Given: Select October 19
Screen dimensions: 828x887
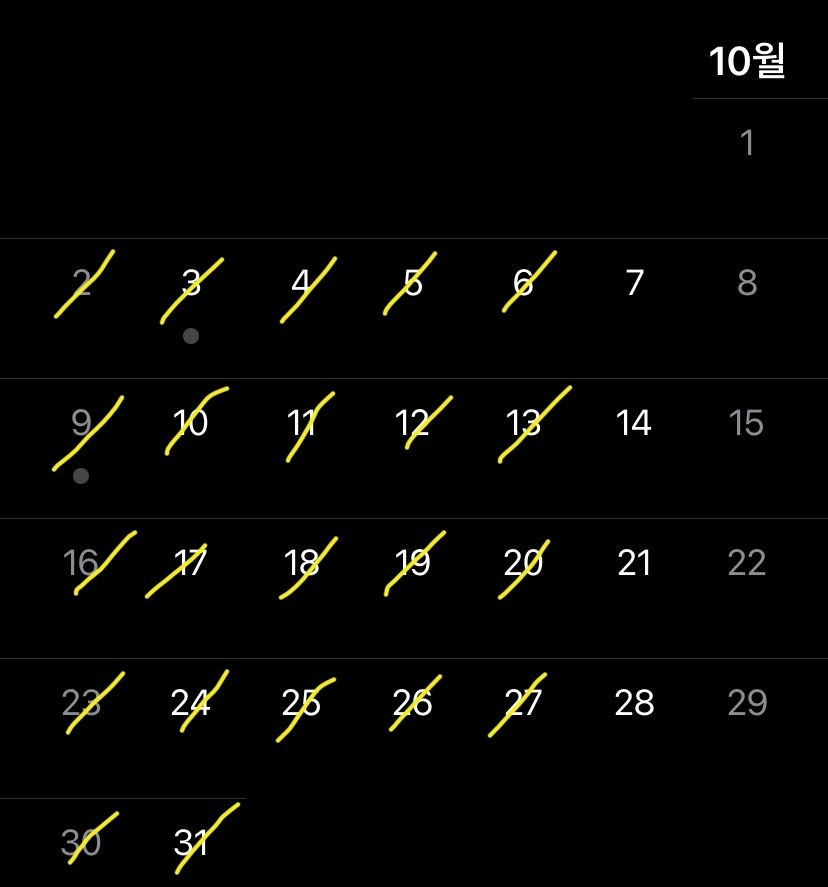Looking at the screenshot, I should point(413,563).
